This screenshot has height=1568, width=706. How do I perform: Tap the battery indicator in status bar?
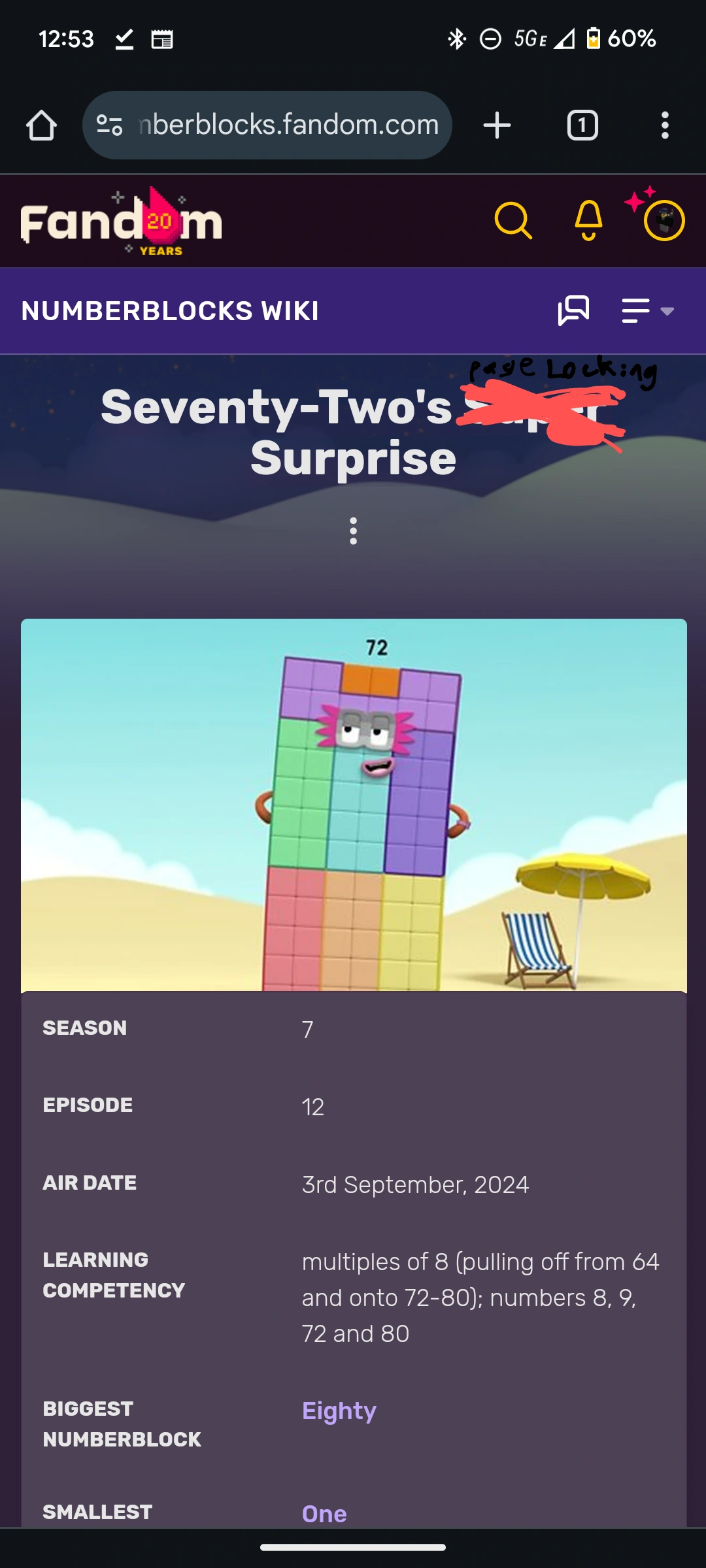(592, 39)
